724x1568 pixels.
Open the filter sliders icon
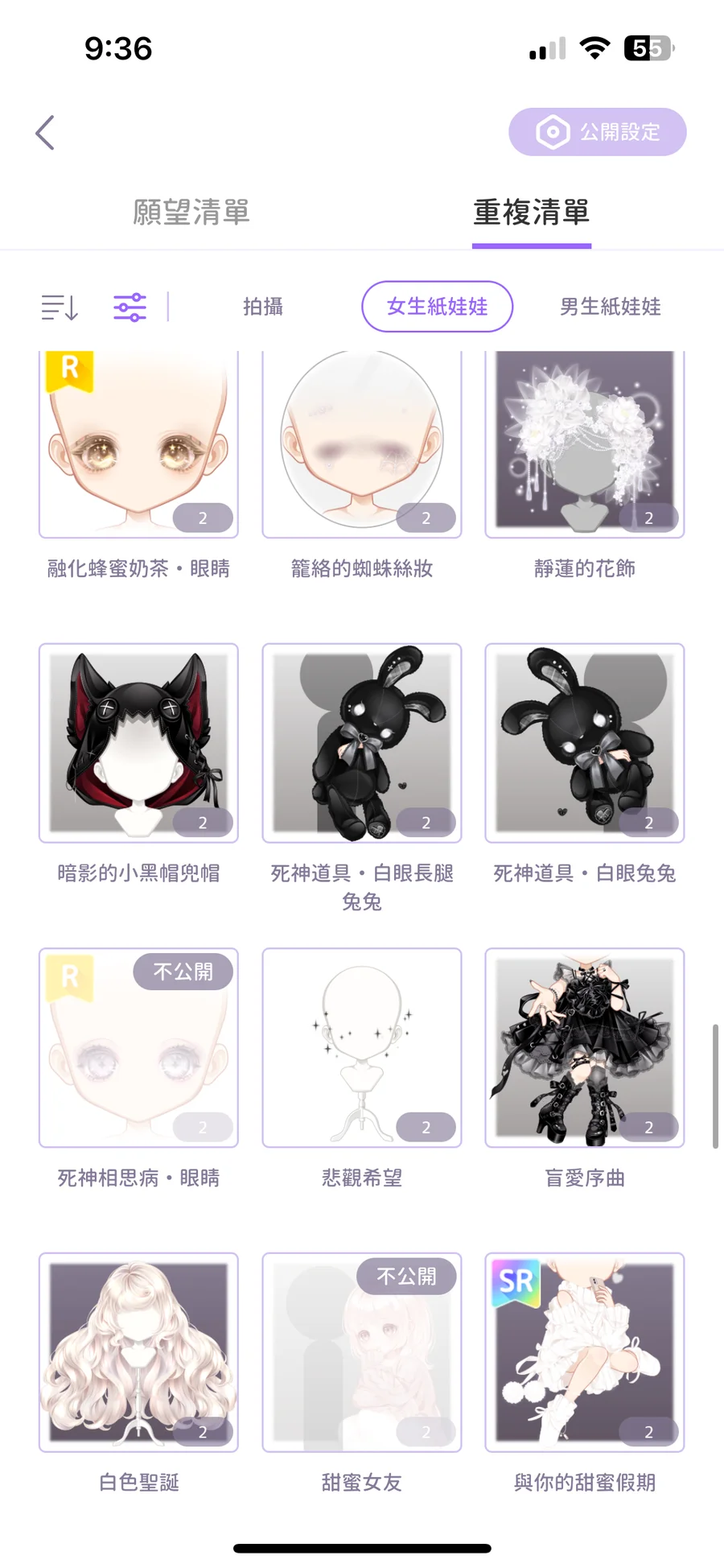coord(130,307)
